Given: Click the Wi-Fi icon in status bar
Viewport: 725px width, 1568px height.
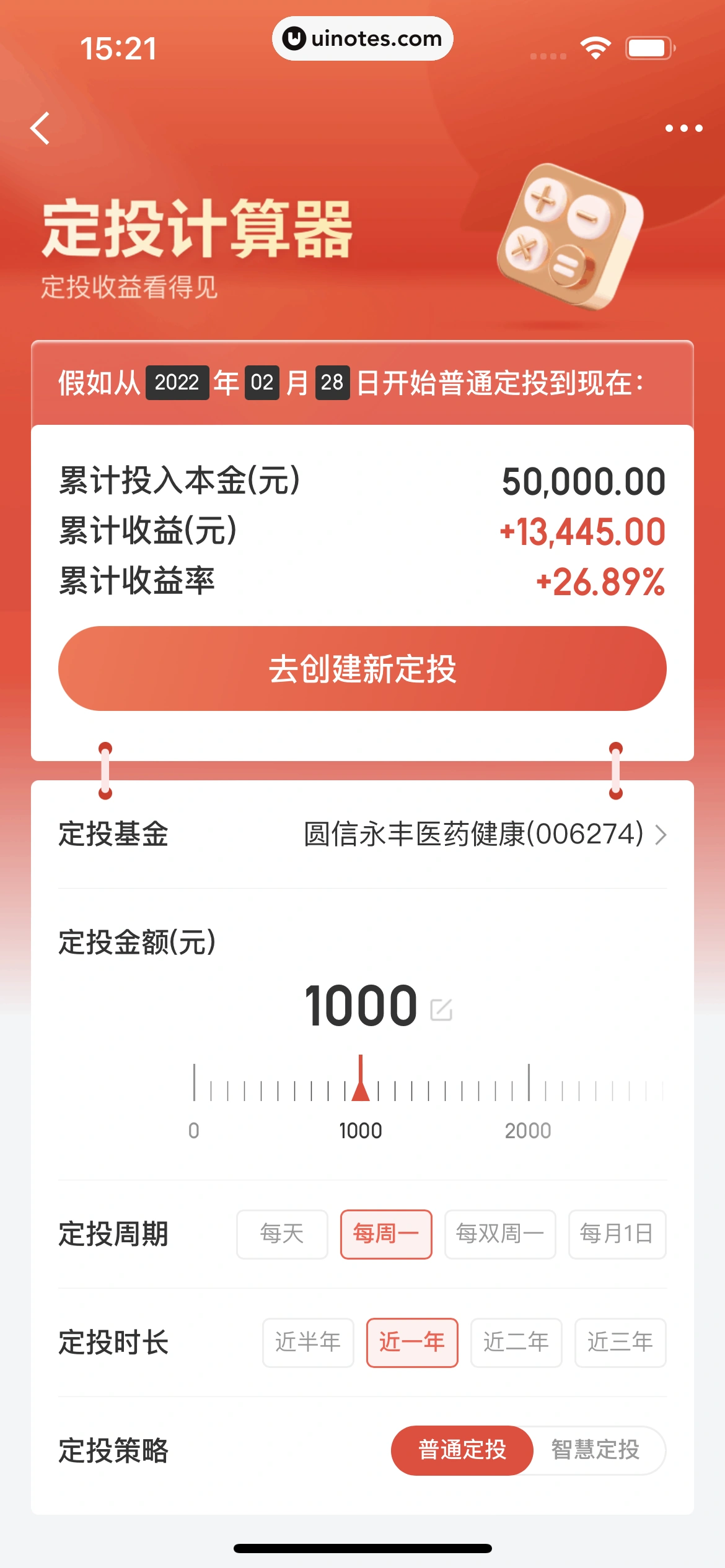Looking at the screenshot, I should pos(595,46).
